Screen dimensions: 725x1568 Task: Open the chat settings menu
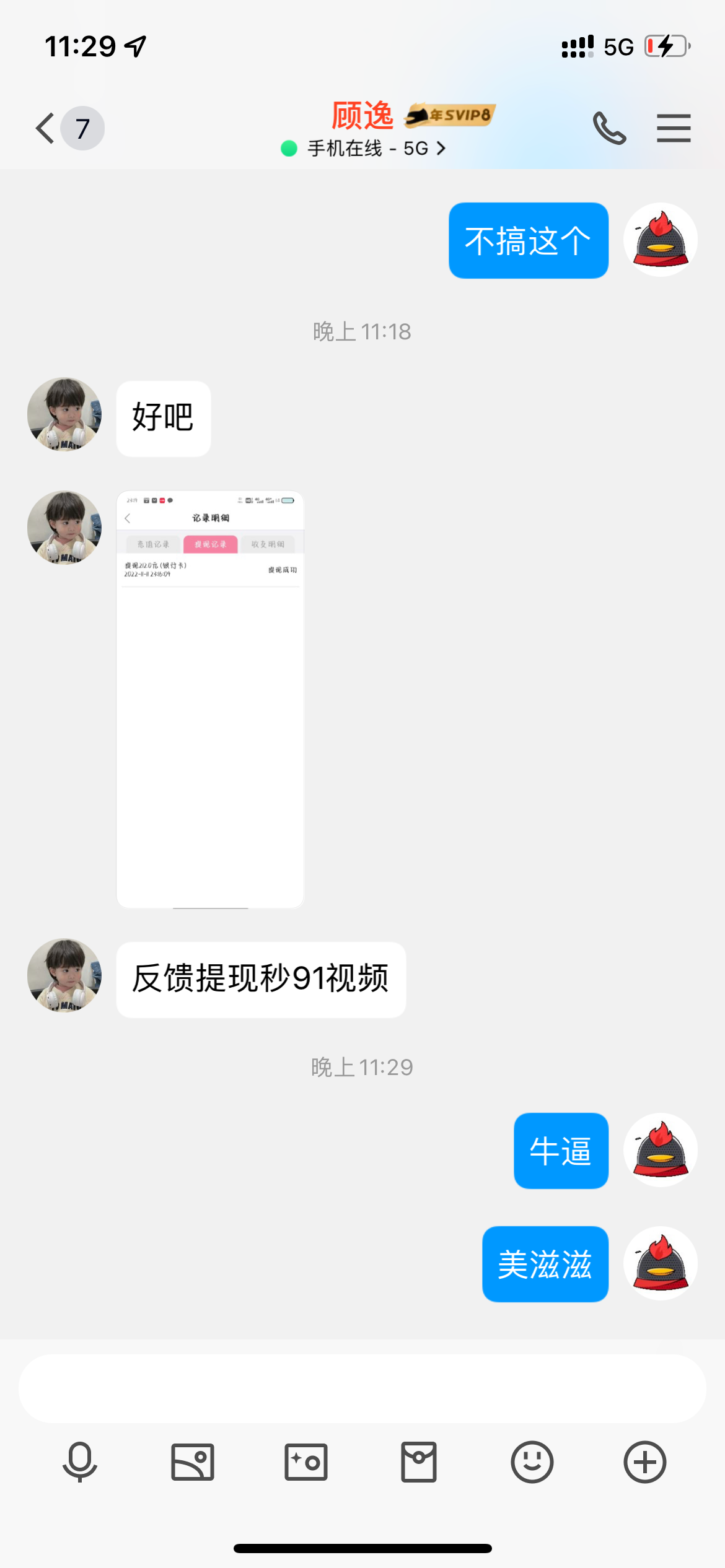(x=674, y=128)
